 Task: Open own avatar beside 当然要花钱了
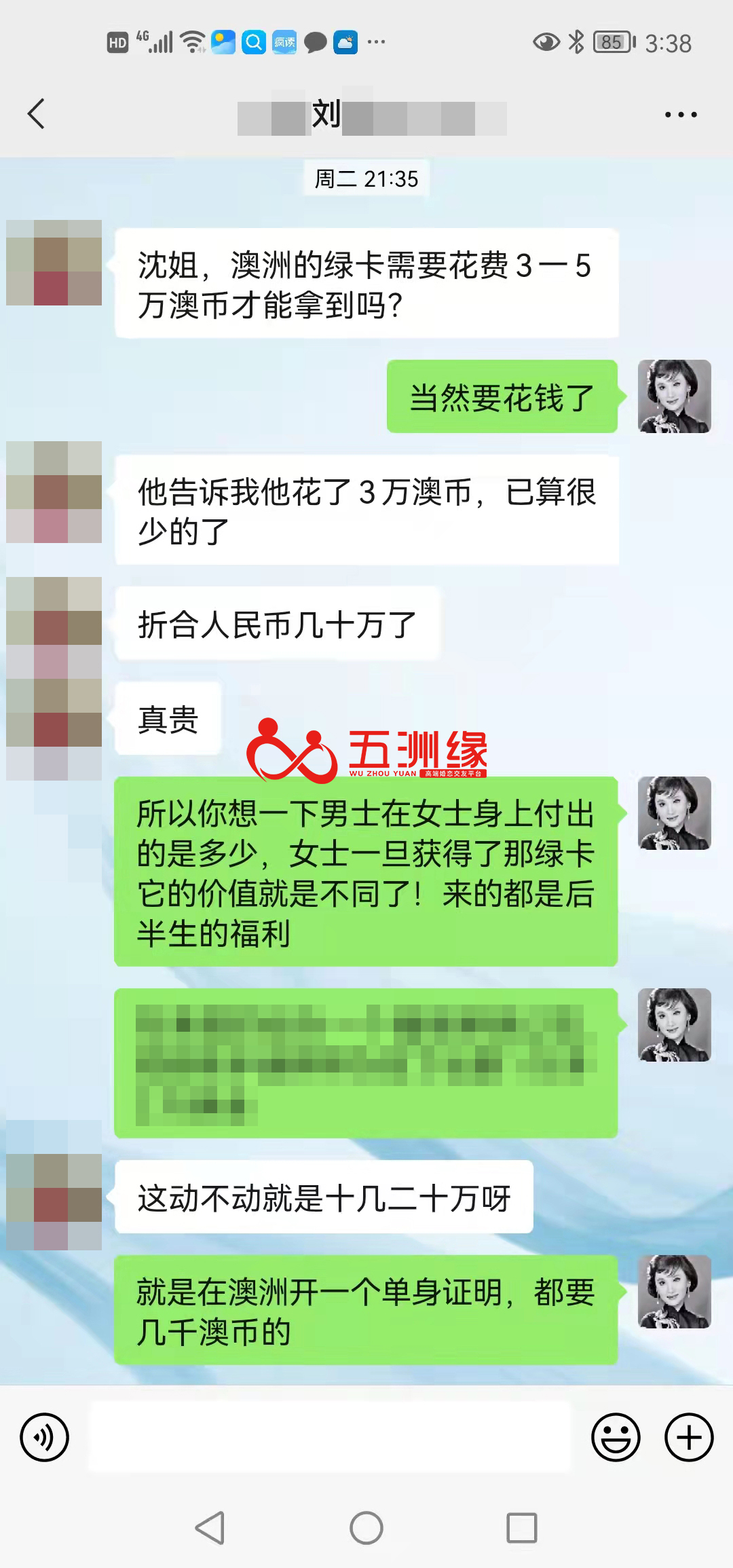pyautogui.click(x=674, y=396)
